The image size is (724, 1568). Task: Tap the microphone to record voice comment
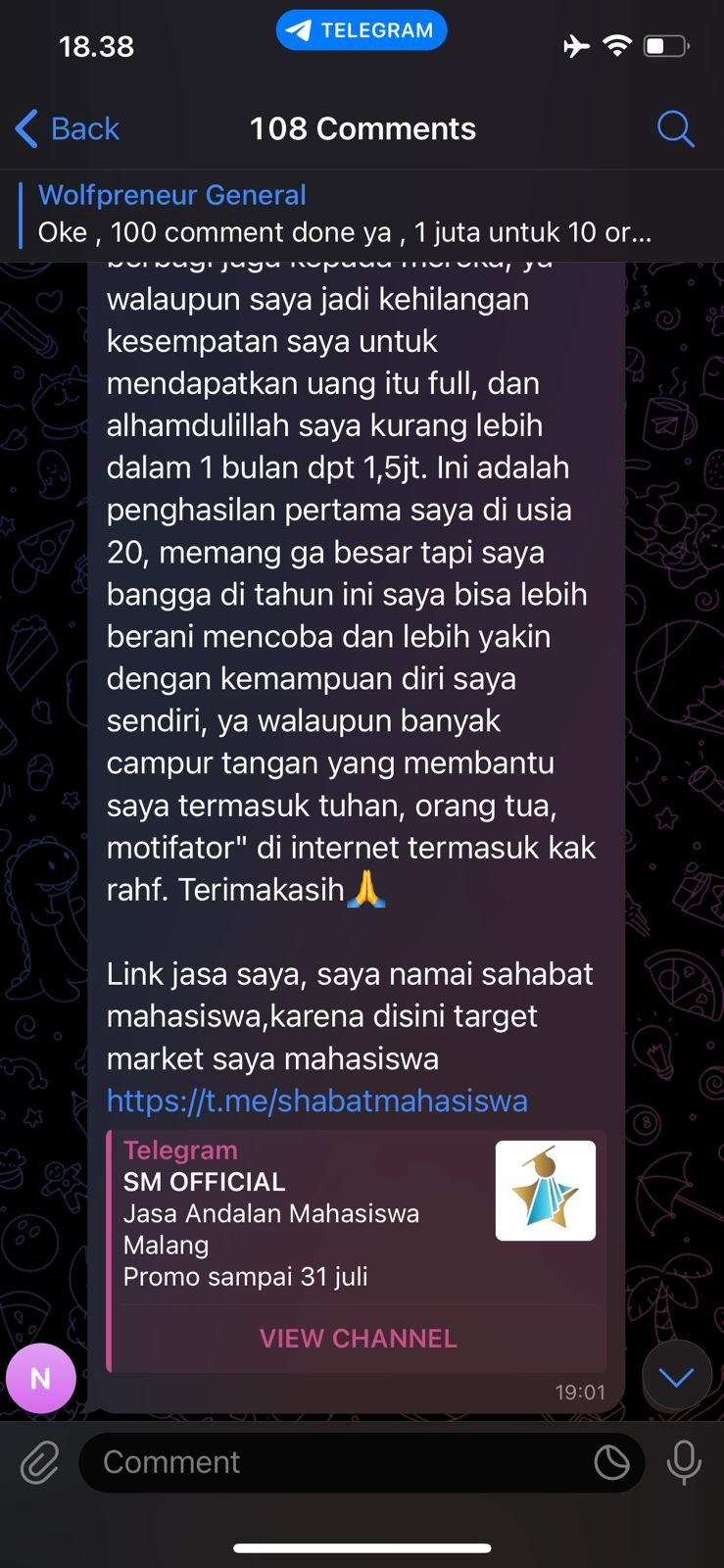tap(683, 1462)
